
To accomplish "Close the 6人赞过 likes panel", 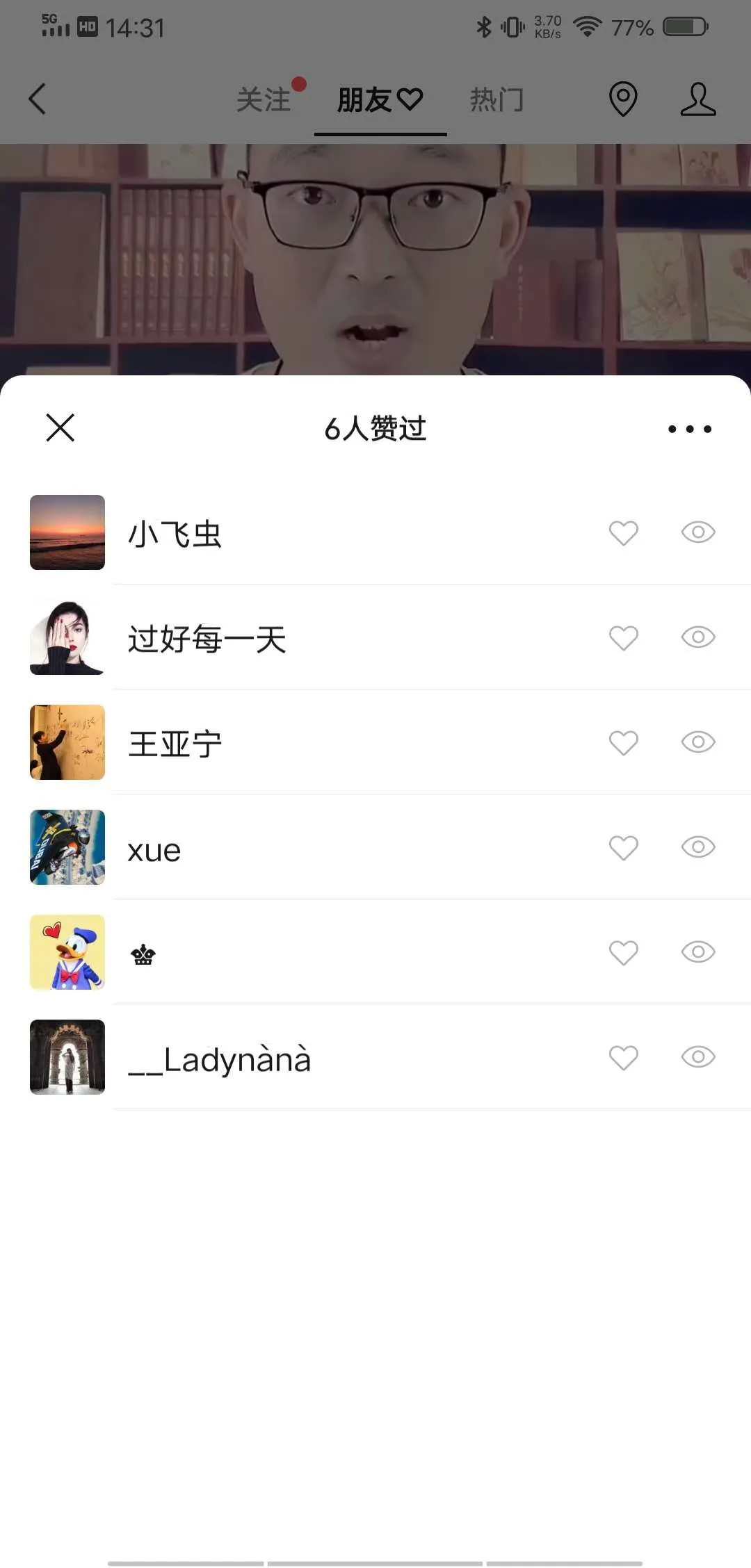I will 60,427.
